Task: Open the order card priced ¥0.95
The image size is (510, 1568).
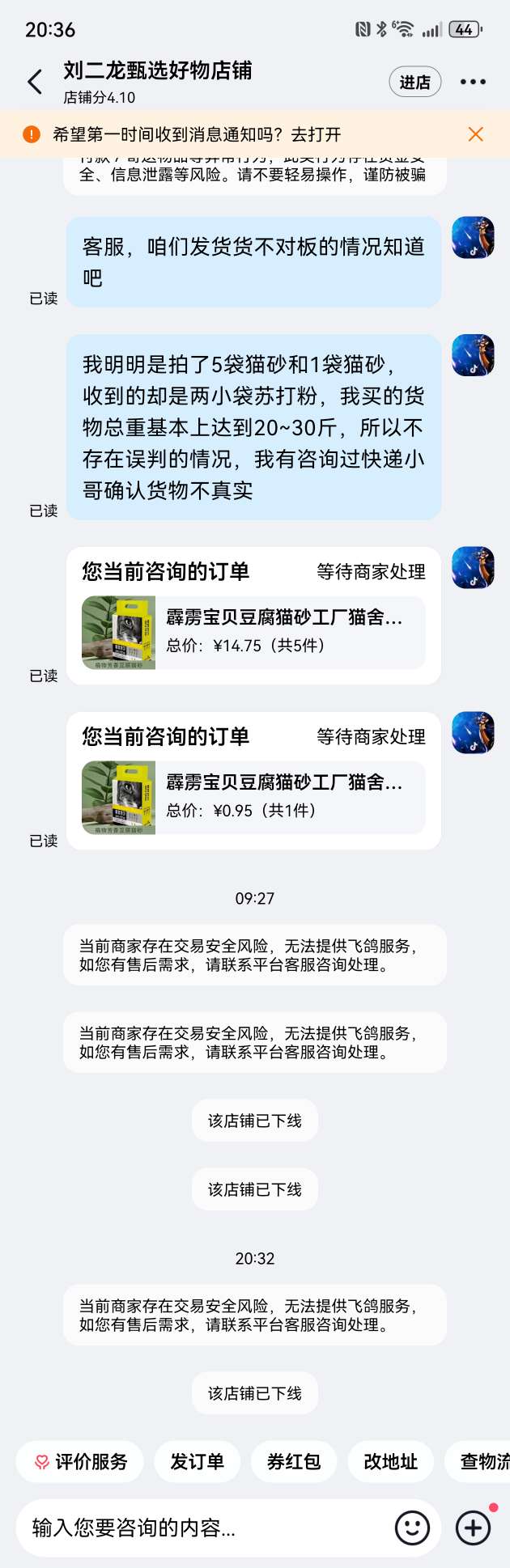Action: [253, 798]
